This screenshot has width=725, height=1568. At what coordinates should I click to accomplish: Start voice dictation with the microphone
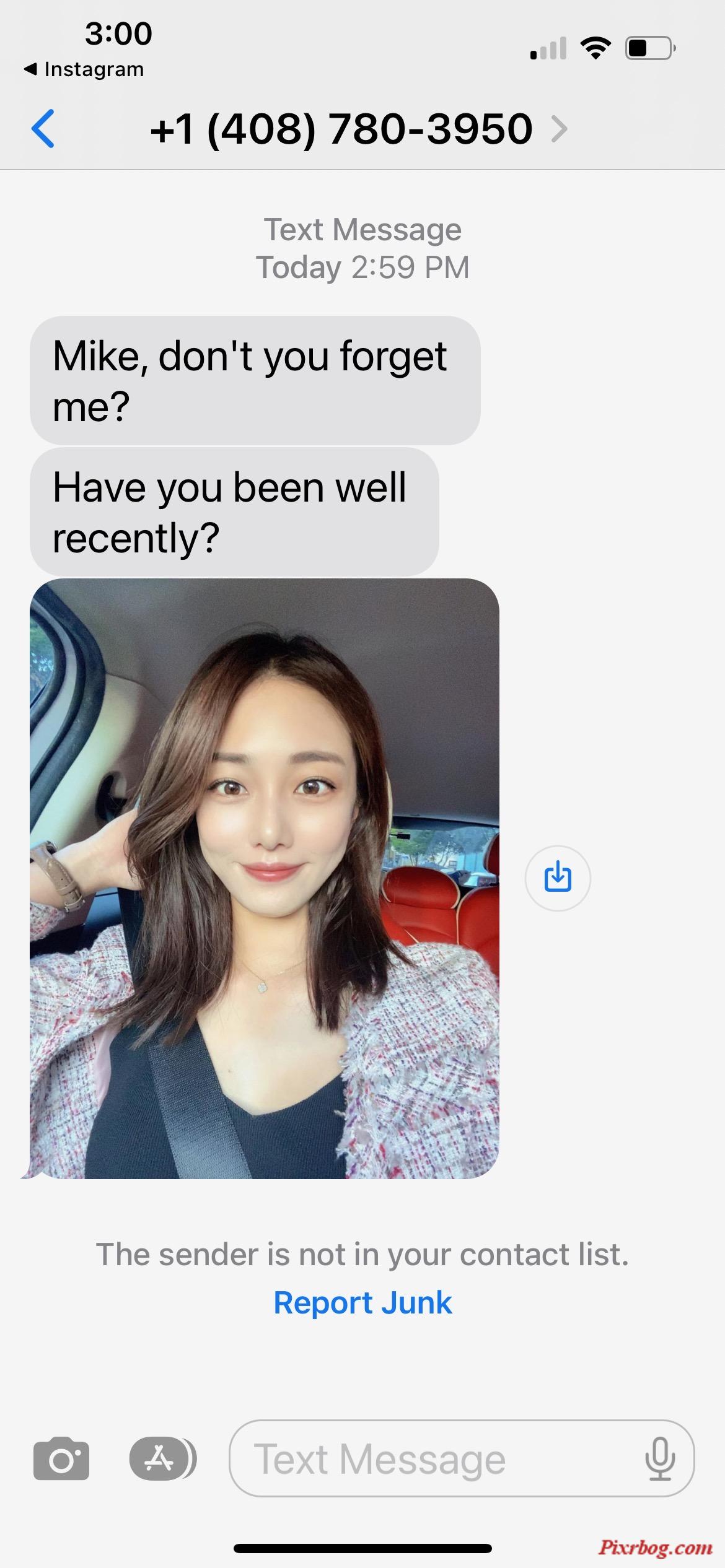[x=659, y=1459]
